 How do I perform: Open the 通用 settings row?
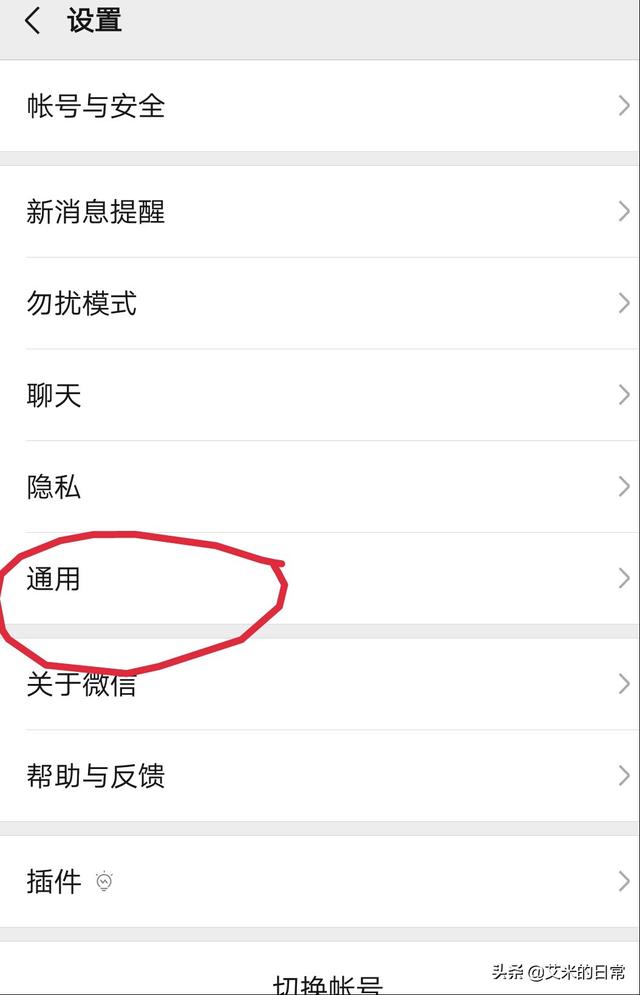point(320,579)
